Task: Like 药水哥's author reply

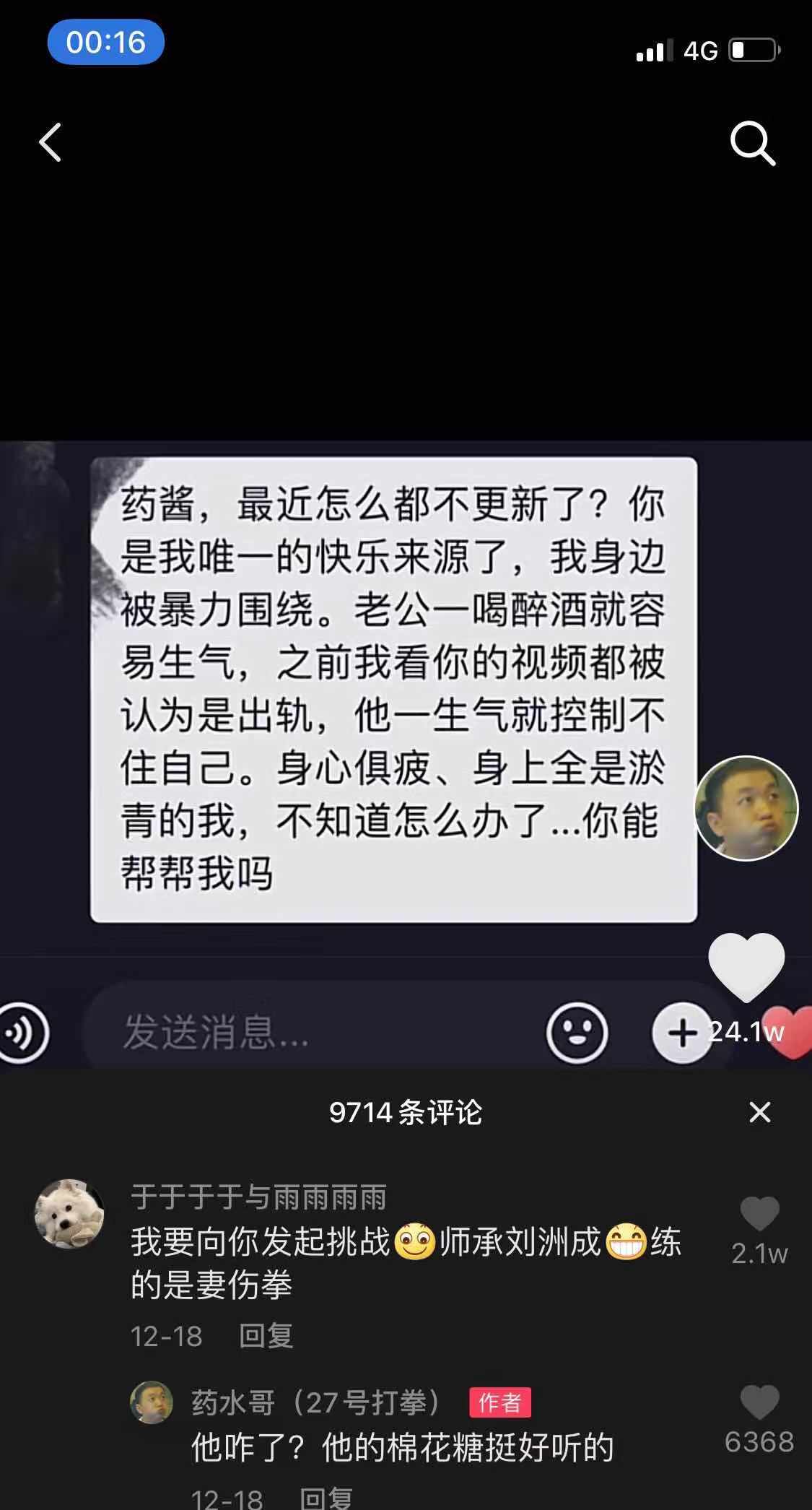Action: tap(759, 1403)
